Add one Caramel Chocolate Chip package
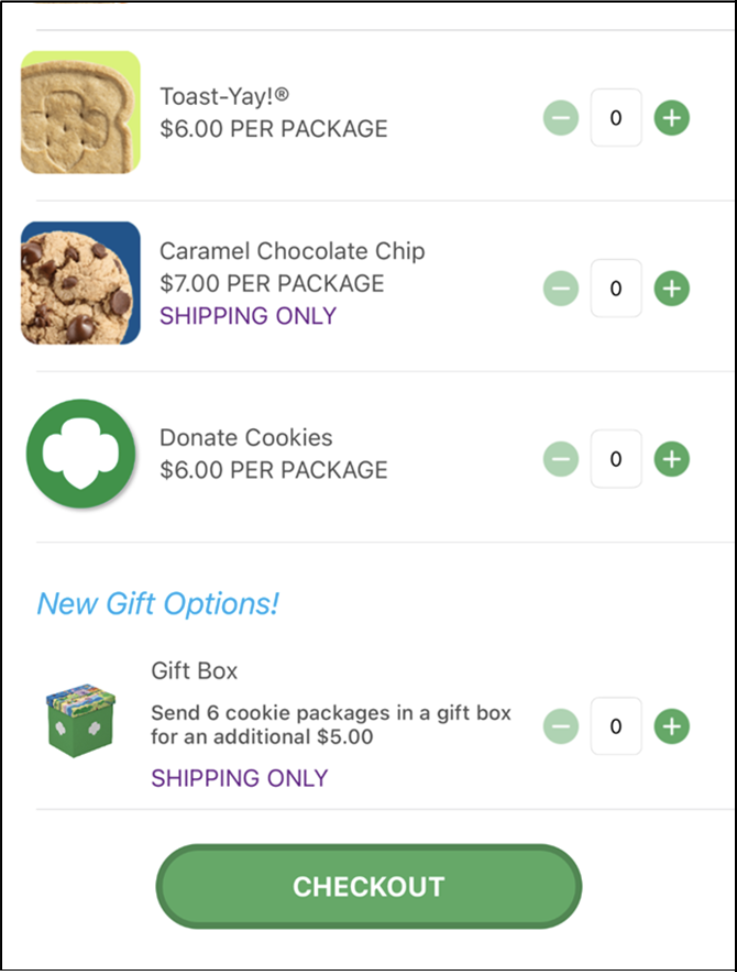The width and height of the screenshot is (738, 972). [x=671, y=290]
